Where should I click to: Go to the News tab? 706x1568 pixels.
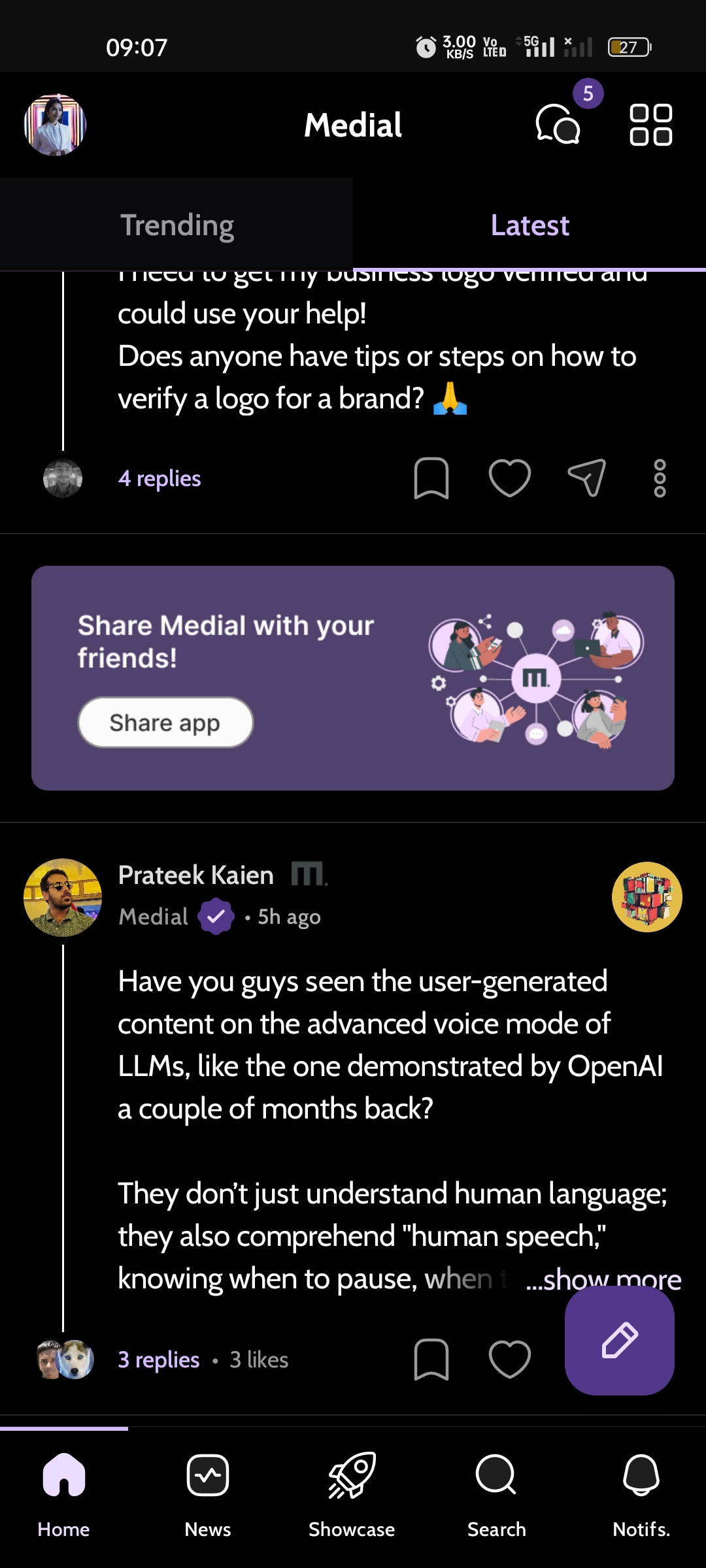(208, 1491)
